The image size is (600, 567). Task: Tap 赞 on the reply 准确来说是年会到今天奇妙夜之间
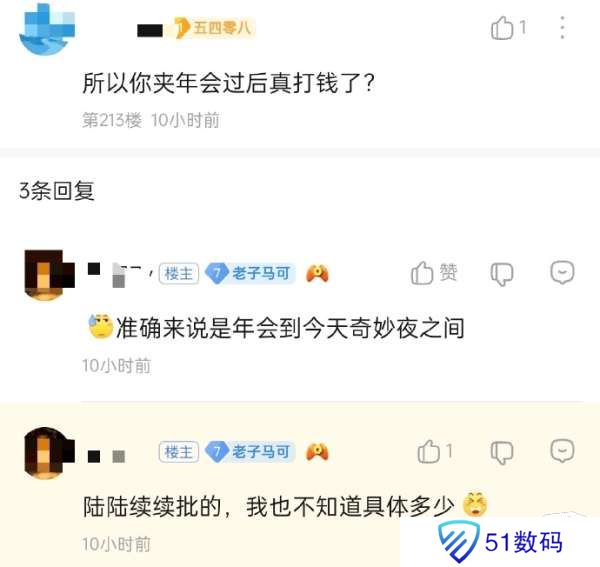coord(434,273)
